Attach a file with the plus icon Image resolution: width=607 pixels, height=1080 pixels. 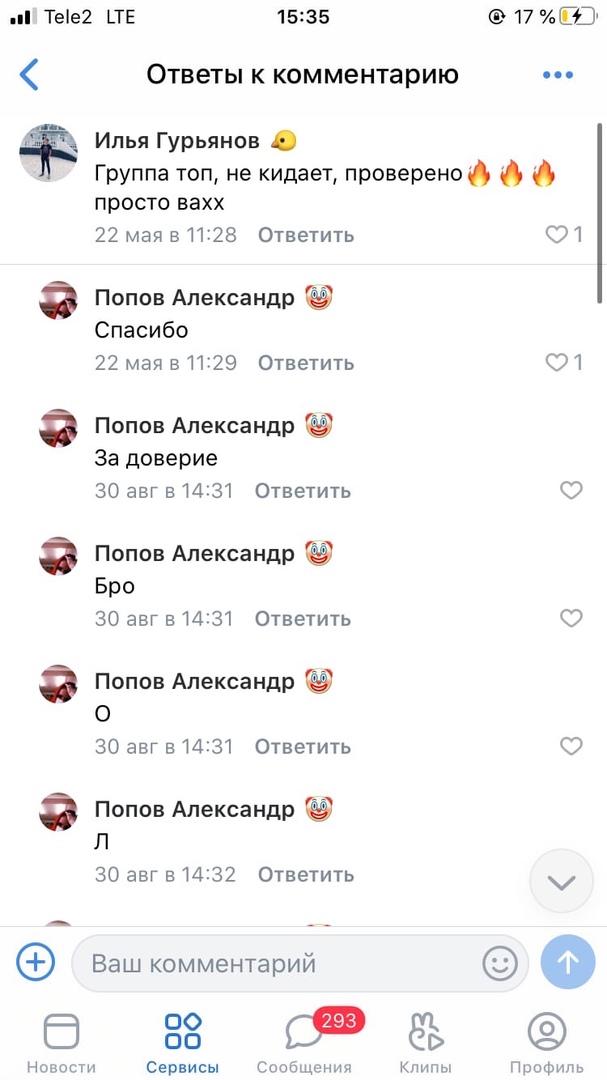35,963
